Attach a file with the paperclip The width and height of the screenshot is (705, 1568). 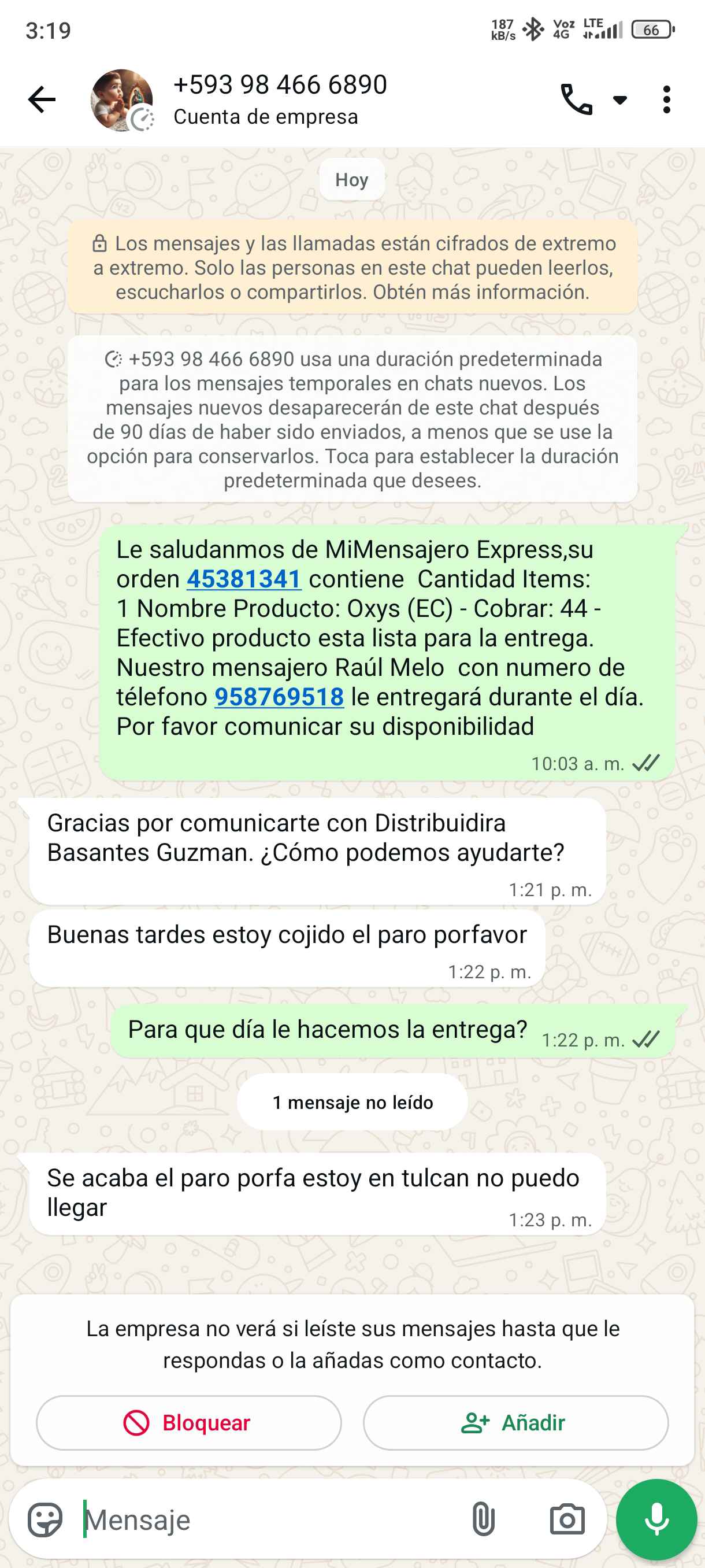pyautogui.click(x=483, y=1519)
